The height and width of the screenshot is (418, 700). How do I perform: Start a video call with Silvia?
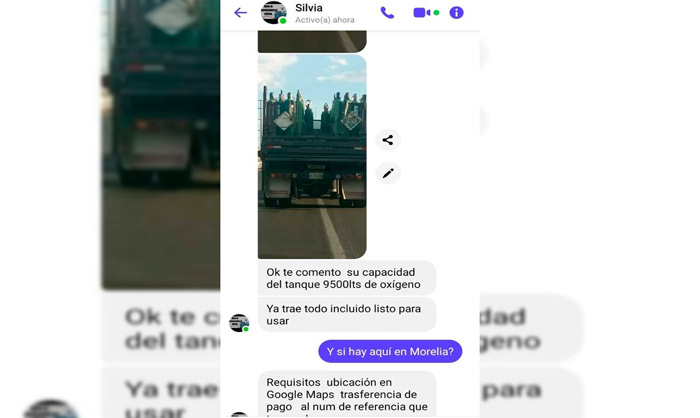422,13
